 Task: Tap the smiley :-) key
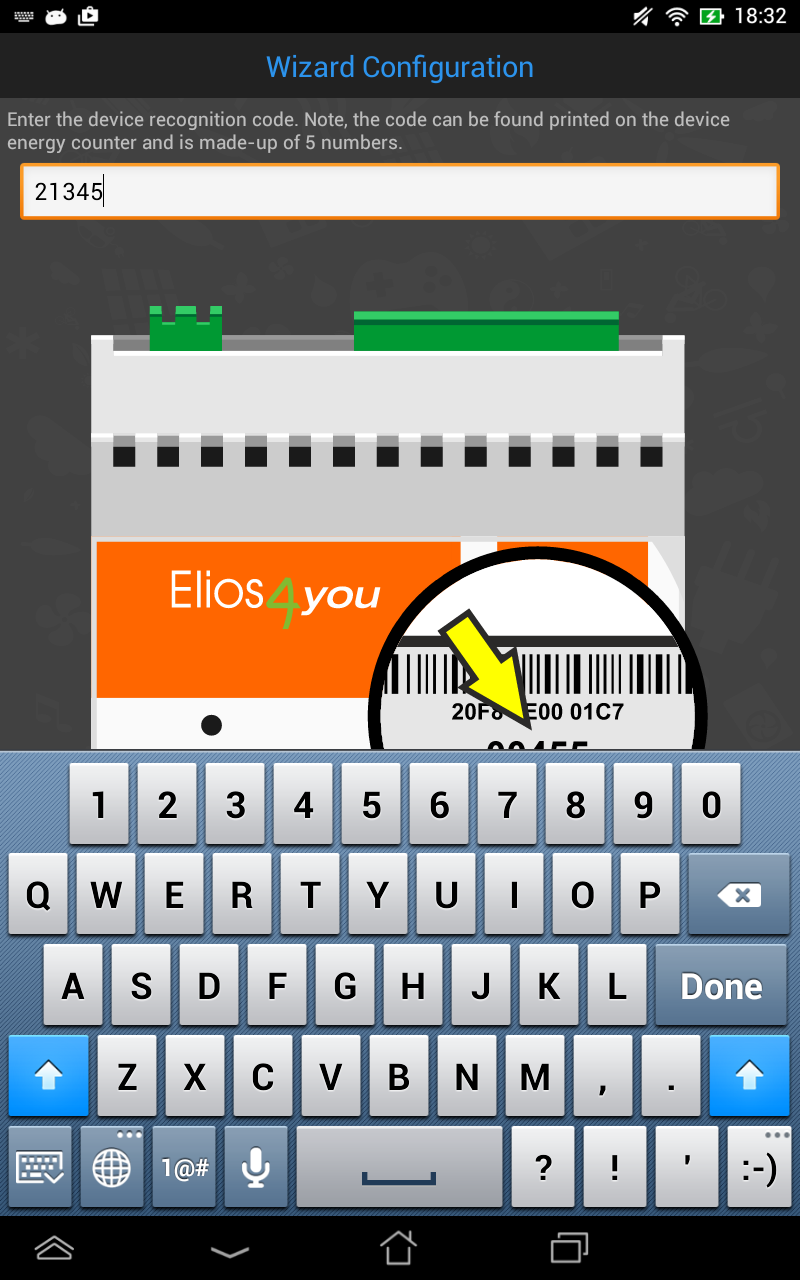(x=759, y=1167)
